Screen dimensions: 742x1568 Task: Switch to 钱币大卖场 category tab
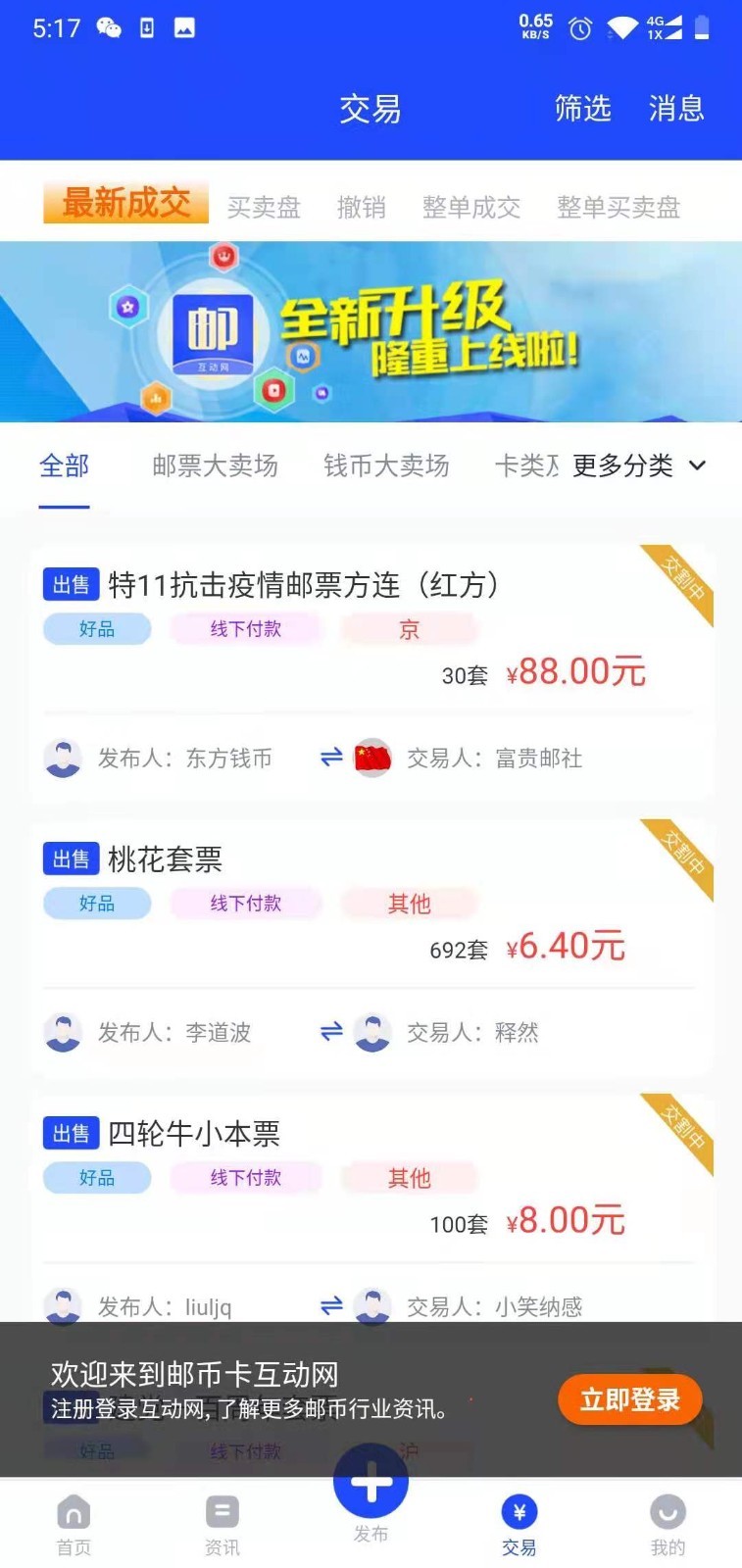coord(385,465)
